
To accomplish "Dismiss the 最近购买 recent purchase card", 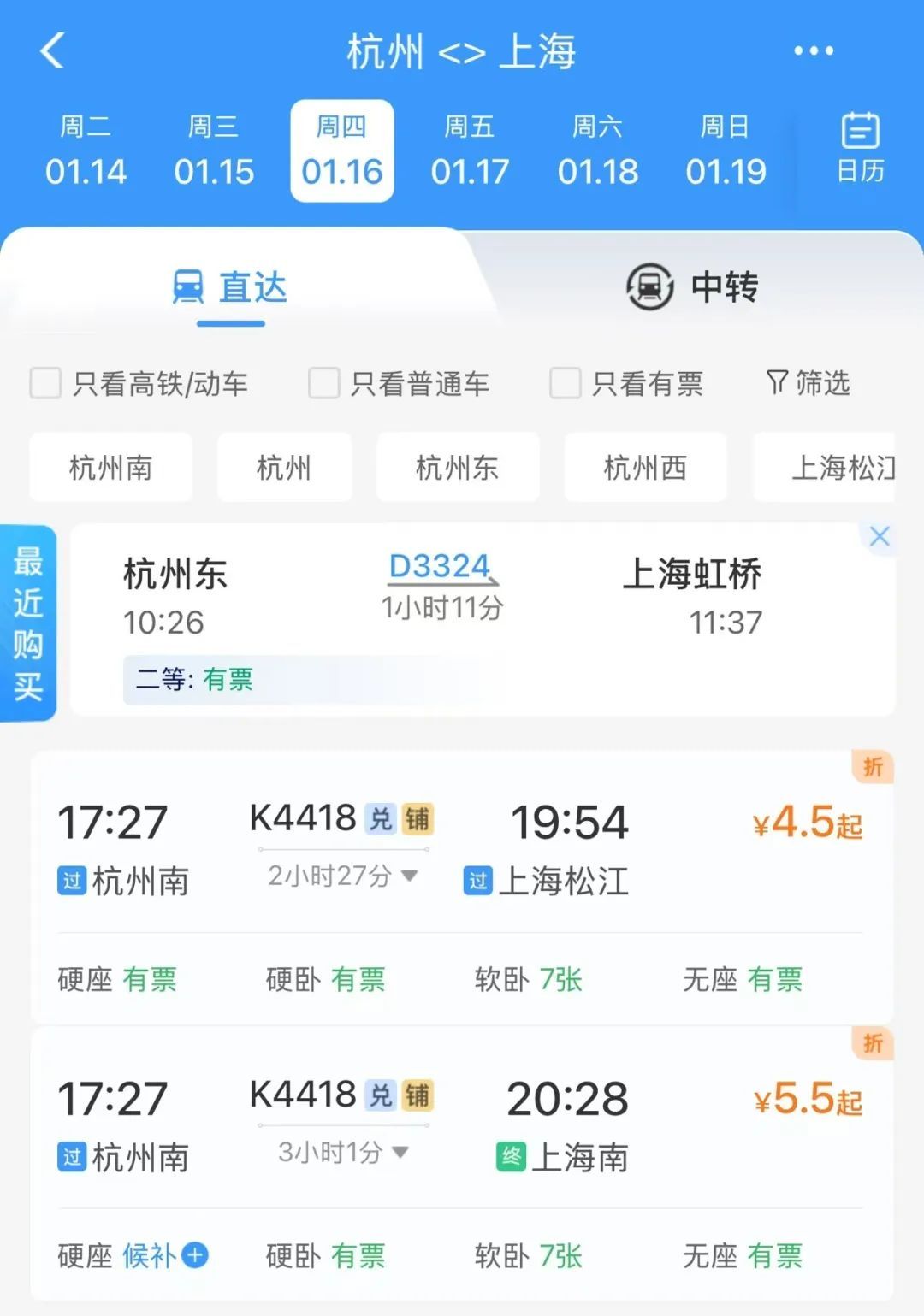I will (x=880, y=537).
